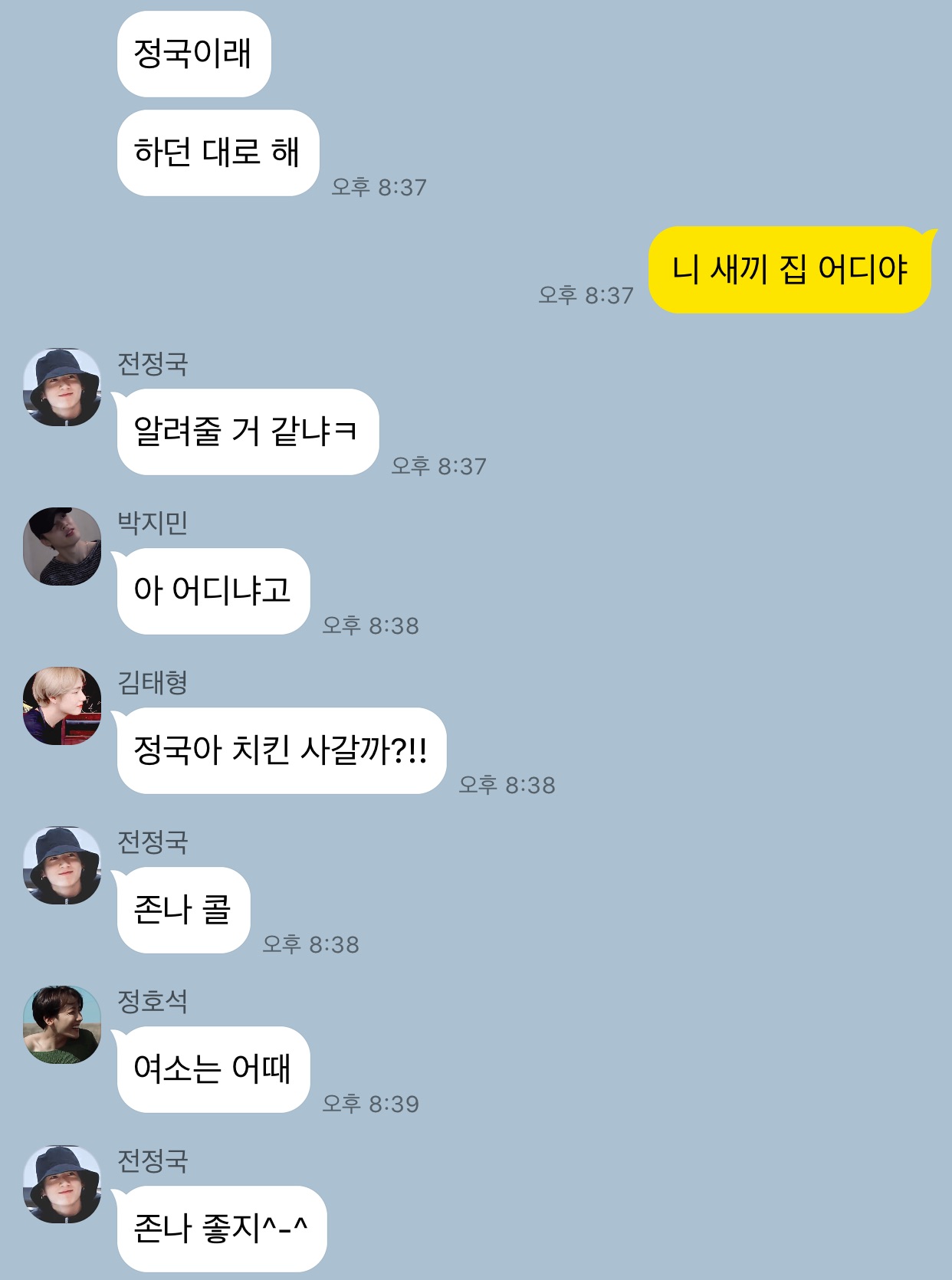This screenshot has width=952, height=1280.
Task: Open 박지민's profile picture
Action: coord(62,546)
